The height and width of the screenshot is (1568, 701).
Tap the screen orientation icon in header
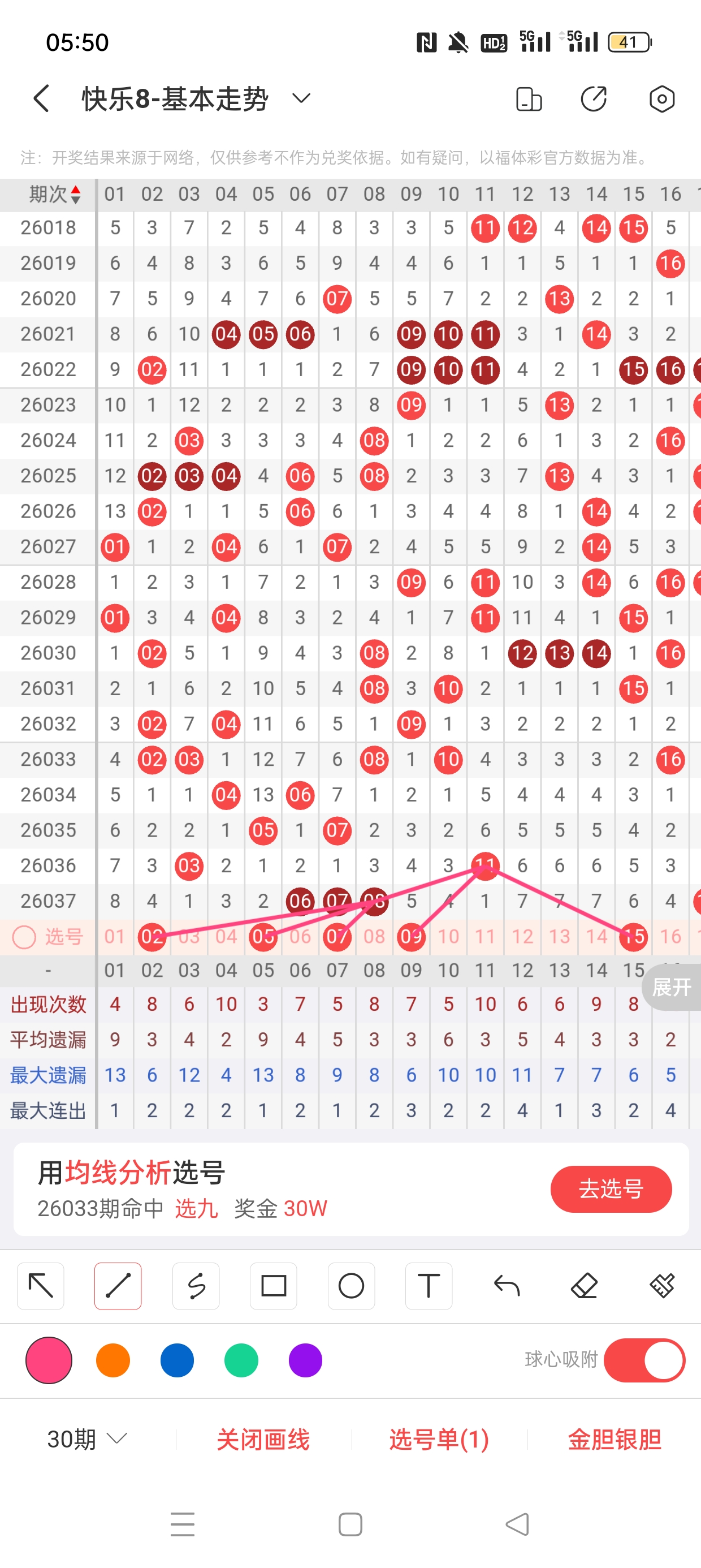528,98
